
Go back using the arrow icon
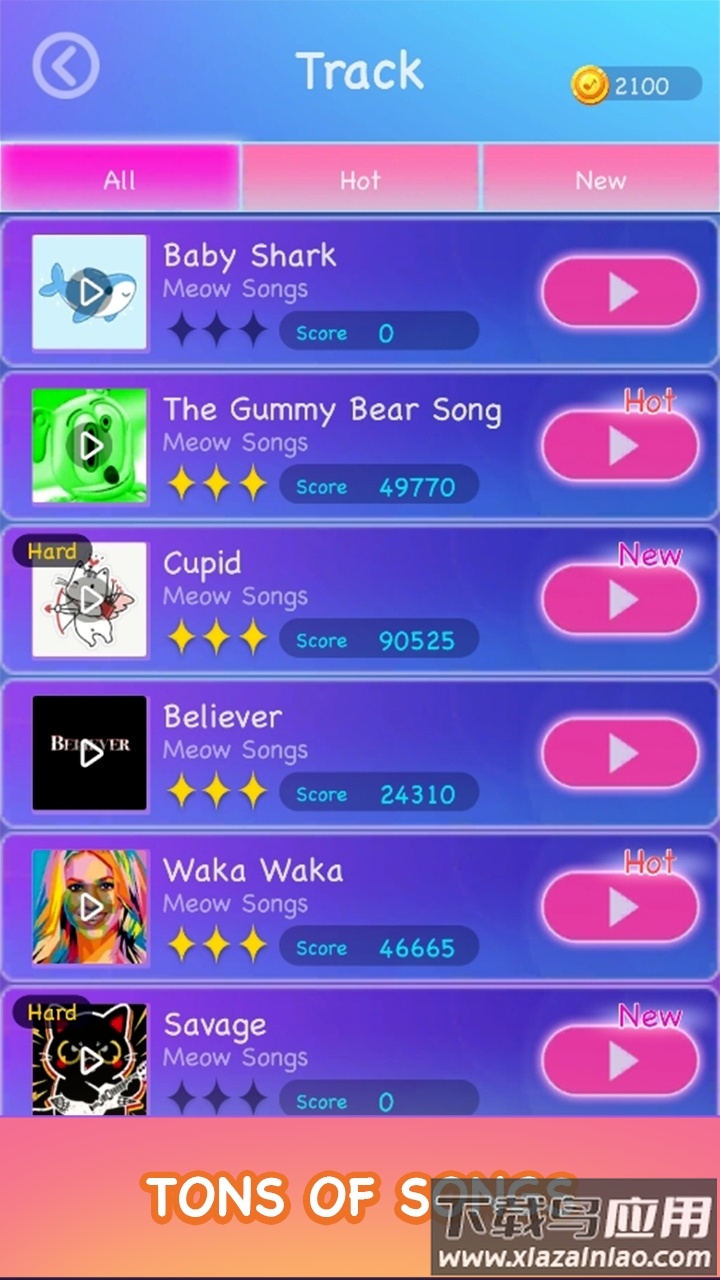click(x=66, y=67)
